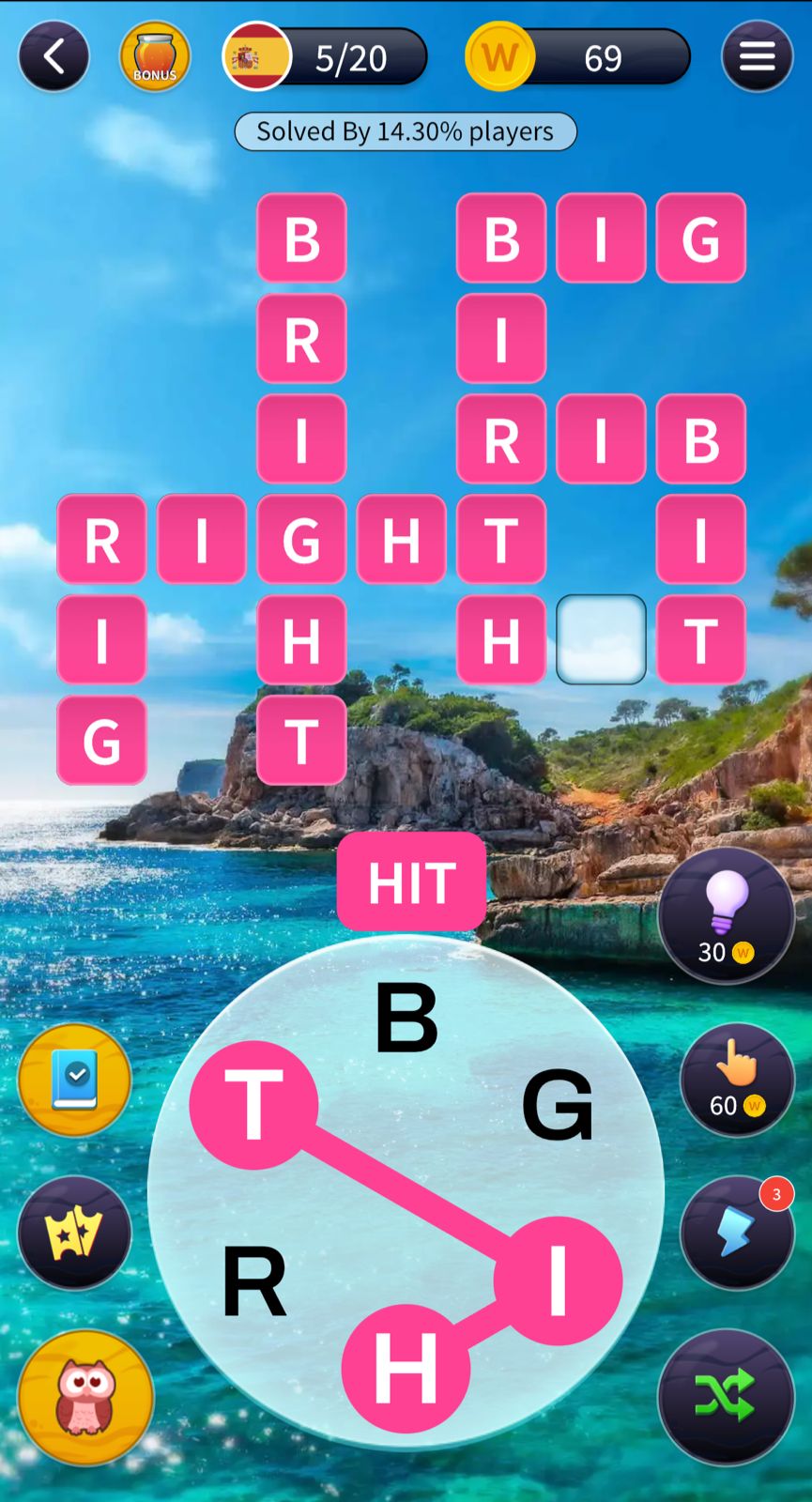Open the blue checkmark book

tap(74, 1080)
